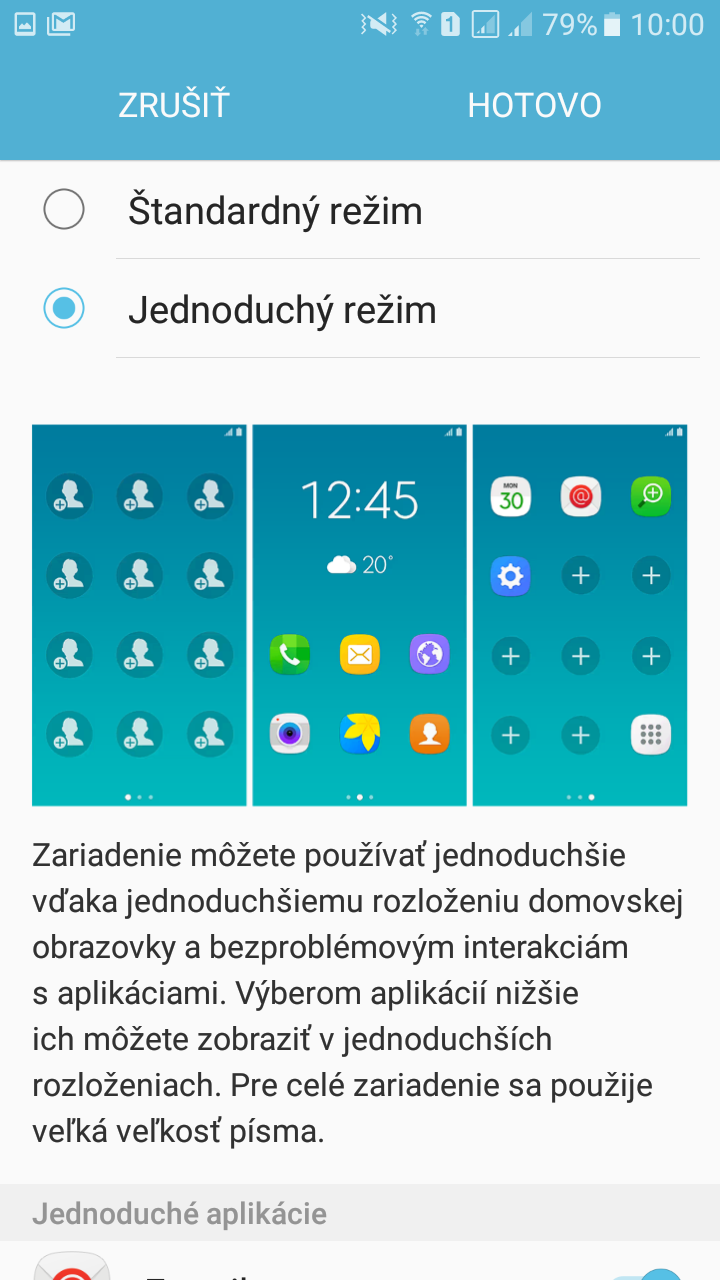Choose the Jednoduchý režim option
This screenshot has width=720, height=1280.
coord(360,309)
